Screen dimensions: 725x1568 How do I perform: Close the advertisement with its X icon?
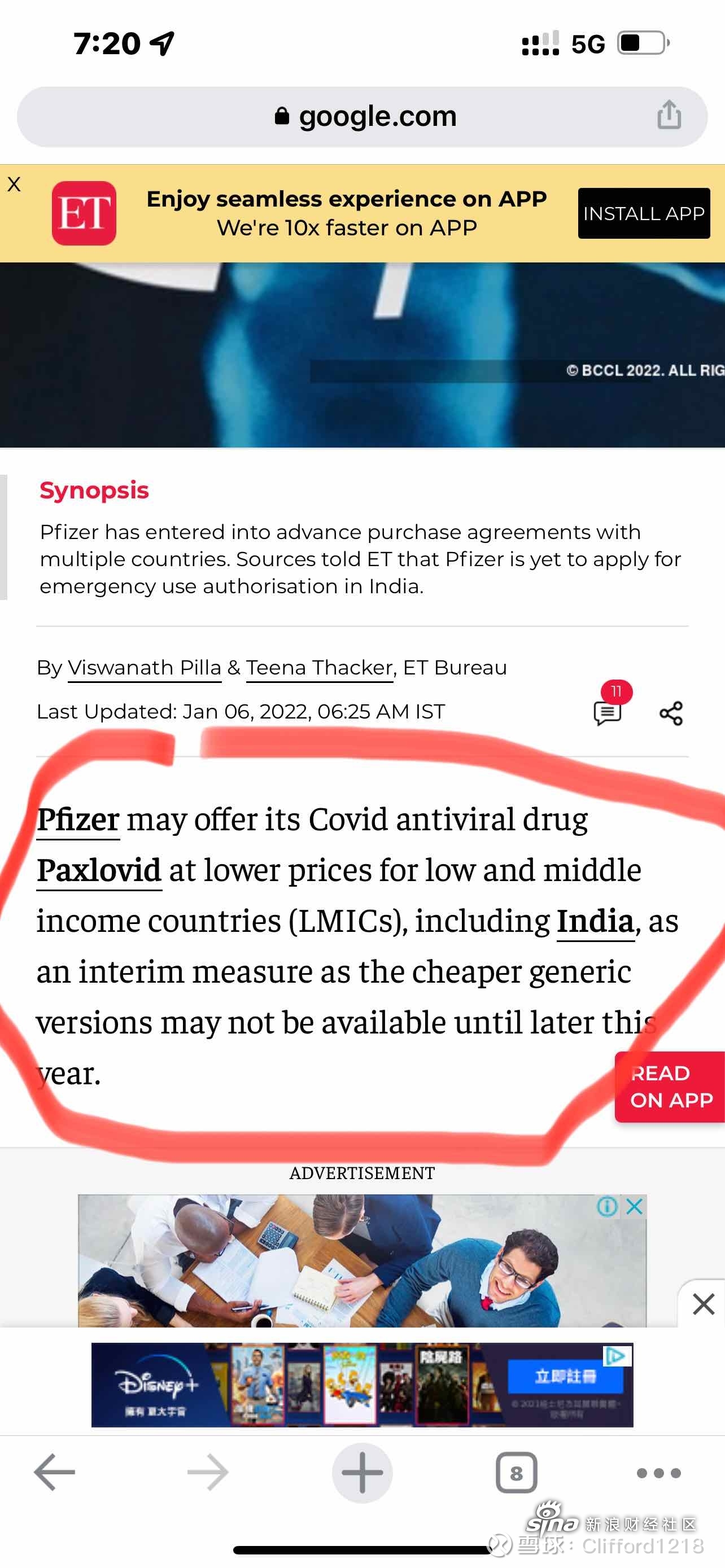[634, 1206]
